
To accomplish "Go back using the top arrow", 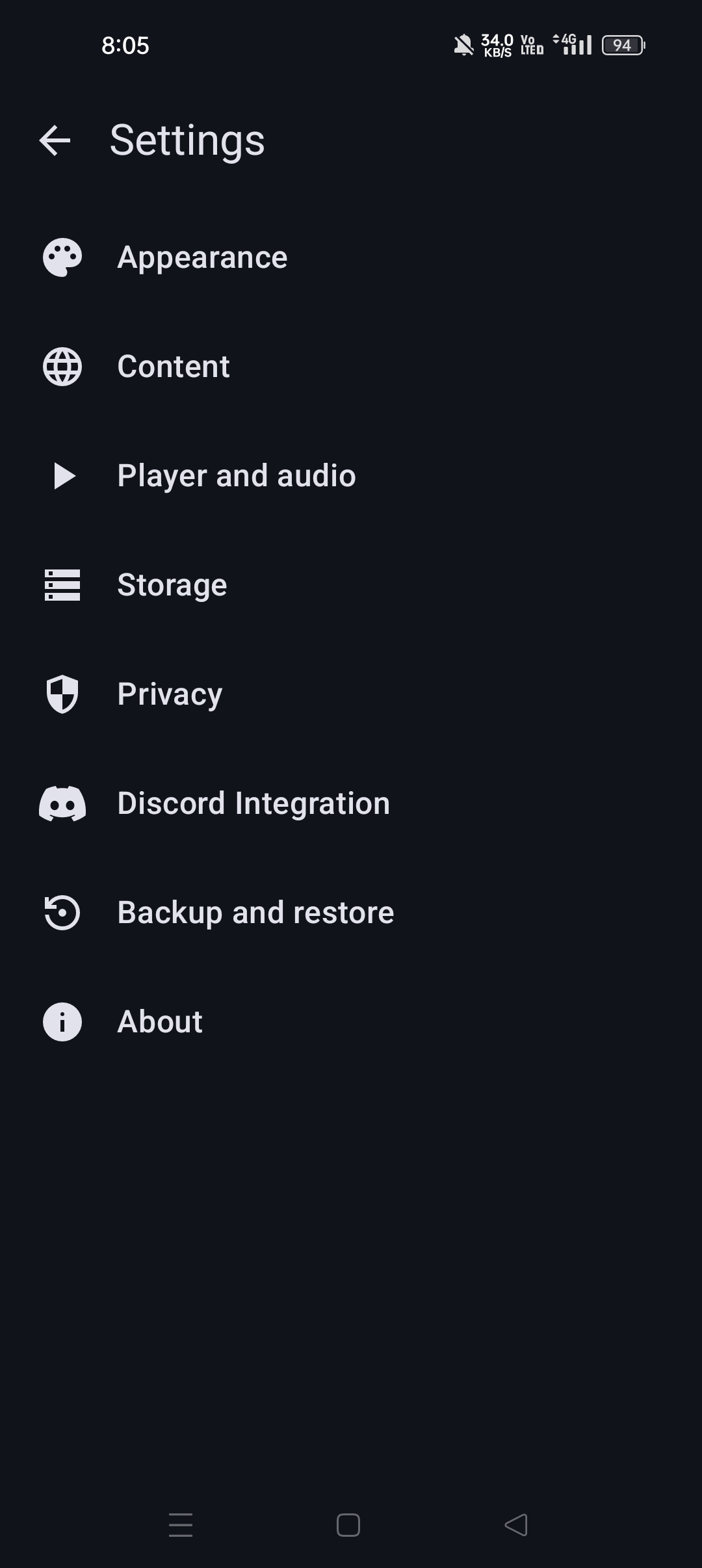I will pos(55,140).
